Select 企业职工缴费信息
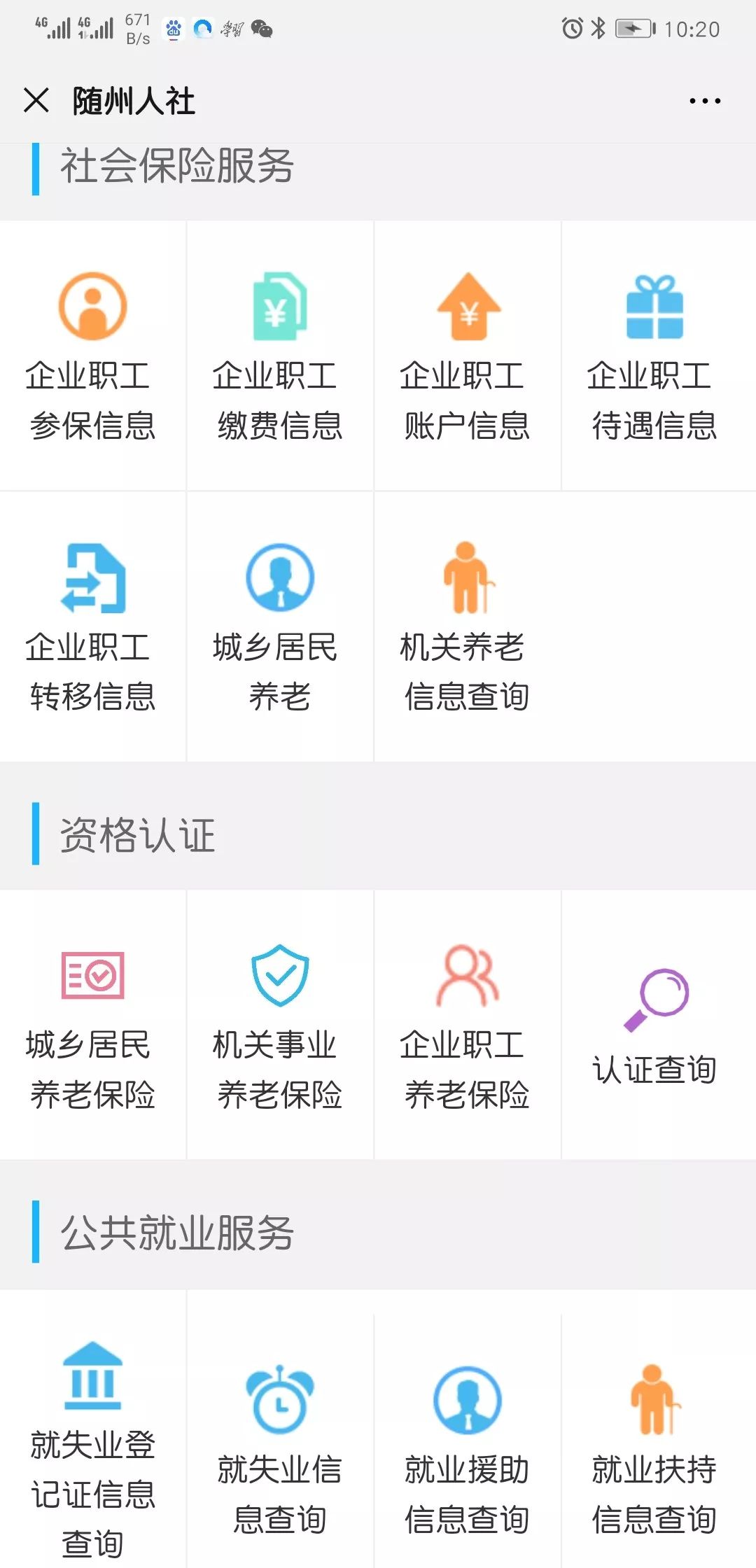This screenshot has width=756, height=1568. 279,356
